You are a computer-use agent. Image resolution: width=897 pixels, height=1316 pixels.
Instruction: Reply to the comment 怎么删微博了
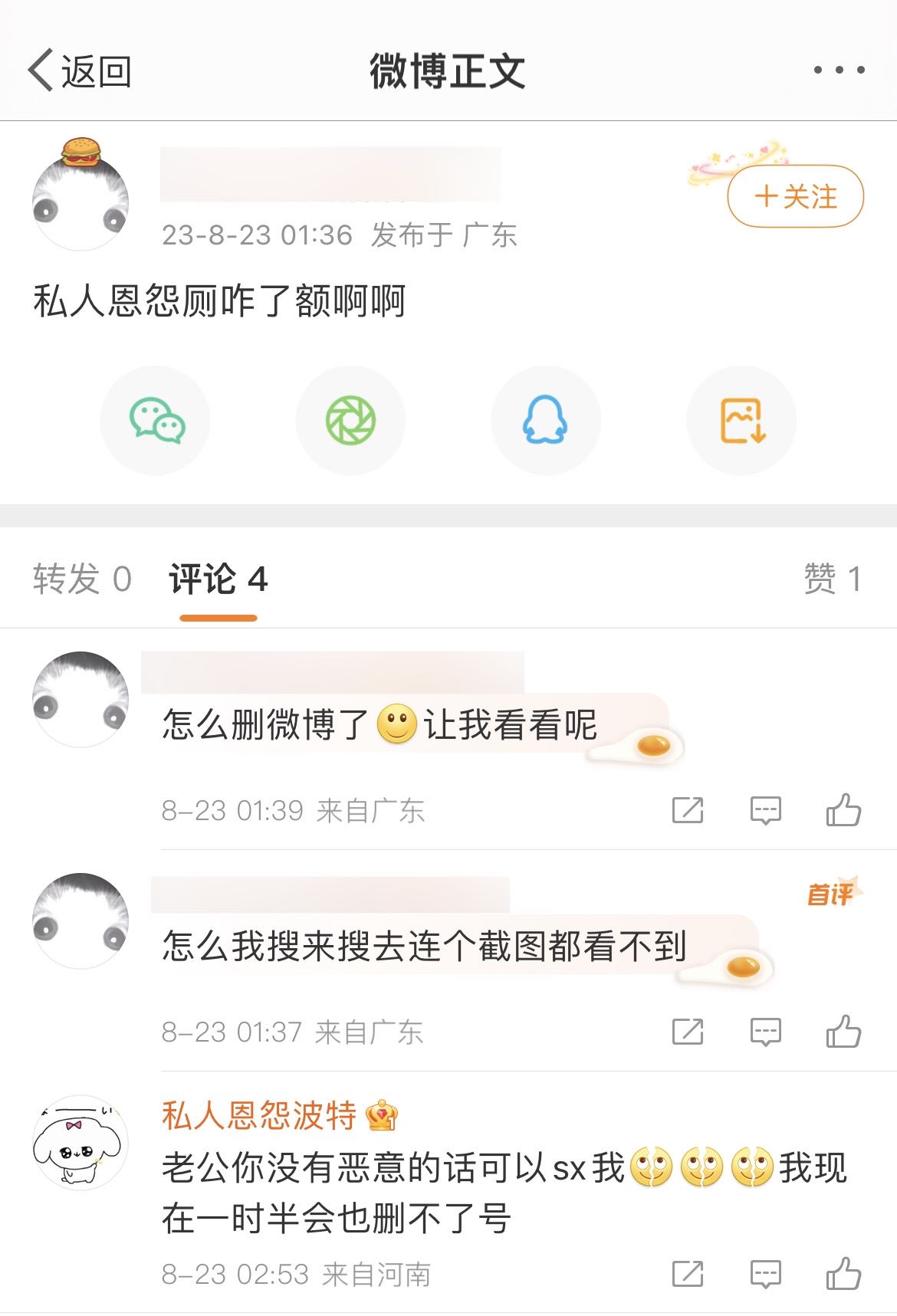(765, 810)
